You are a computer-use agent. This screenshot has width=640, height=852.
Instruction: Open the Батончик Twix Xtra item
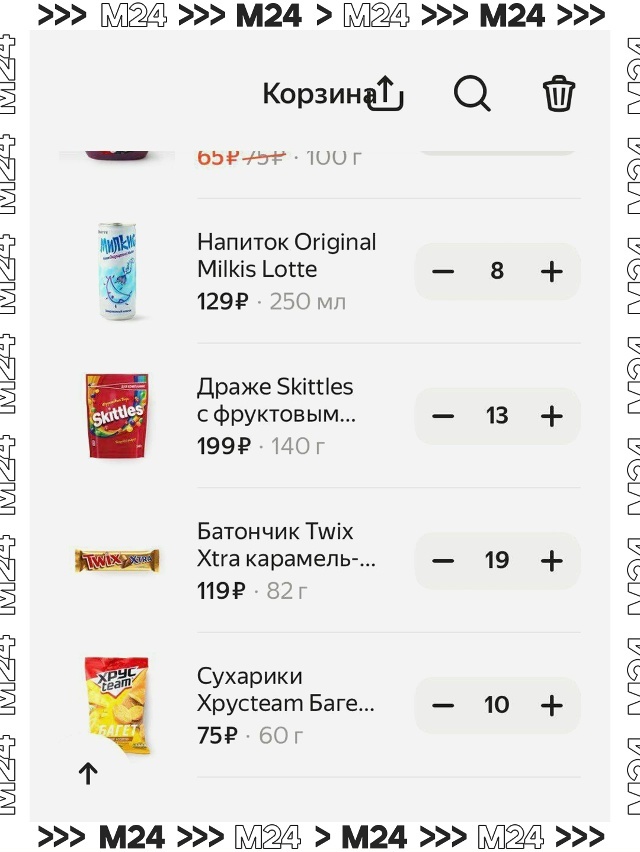click(286, 545)
